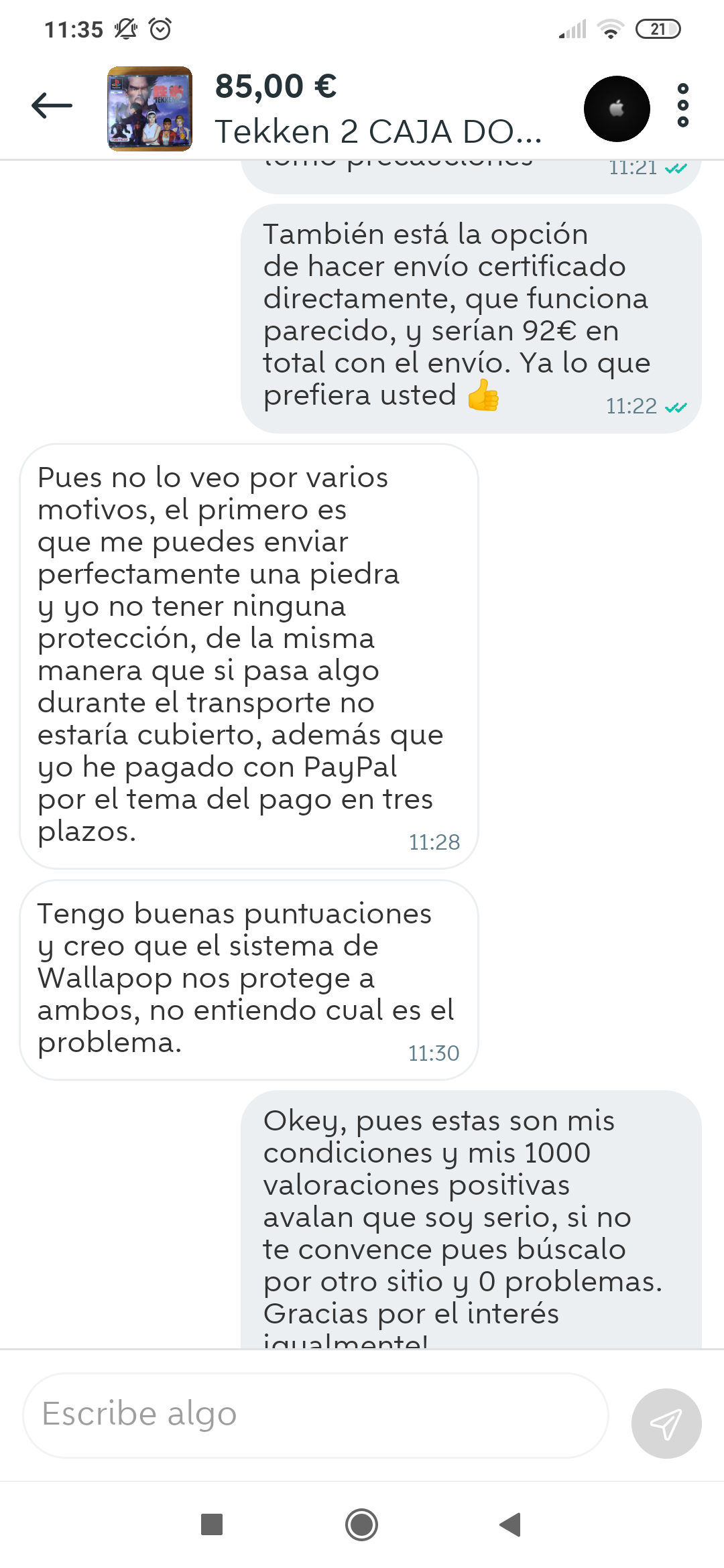Focus the "Escribe algo" message field

[315, 1414]
